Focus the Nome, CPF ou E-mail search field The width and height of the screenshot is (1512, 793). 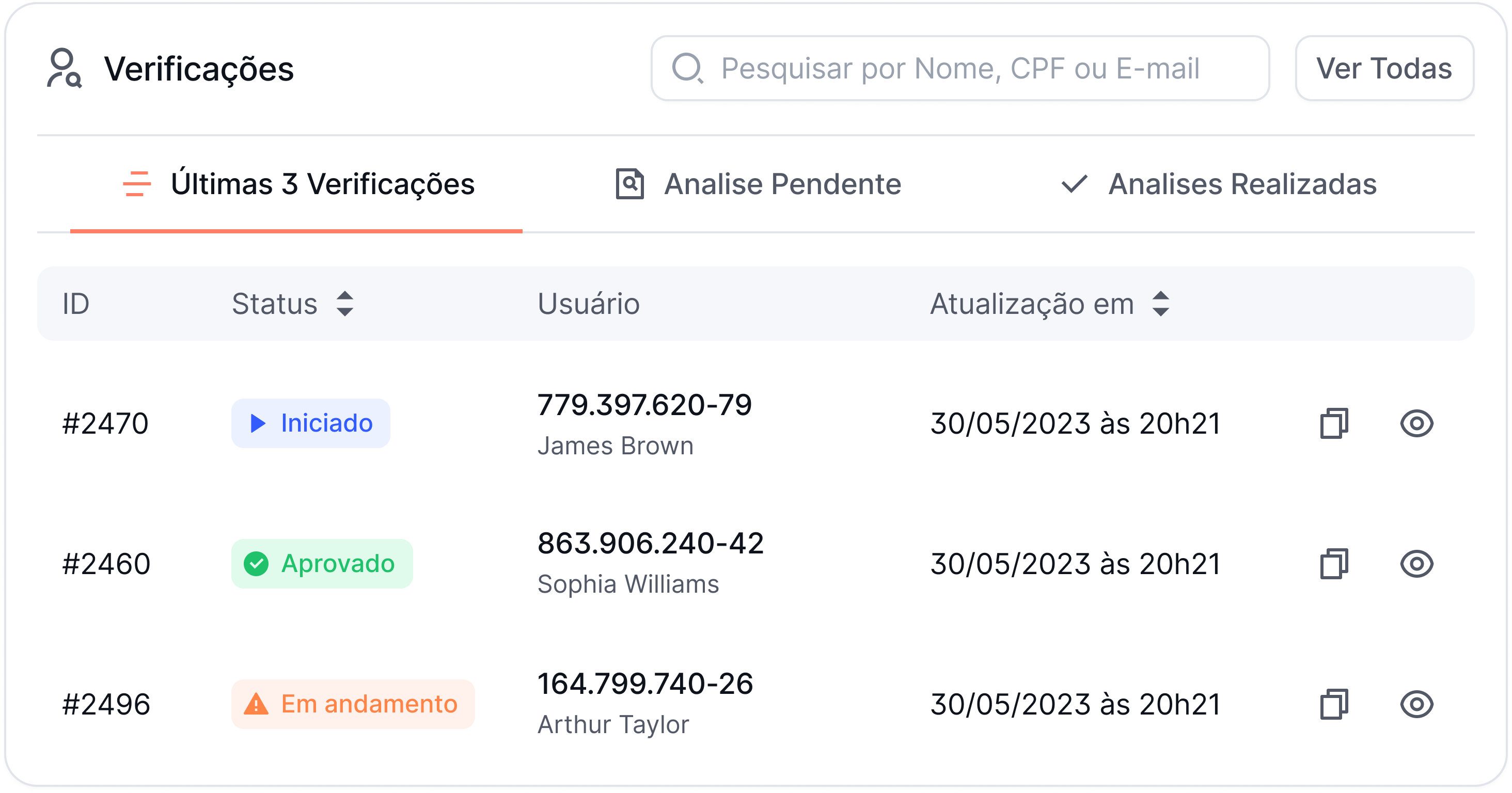pyautogui.click(x=959, y=69)
